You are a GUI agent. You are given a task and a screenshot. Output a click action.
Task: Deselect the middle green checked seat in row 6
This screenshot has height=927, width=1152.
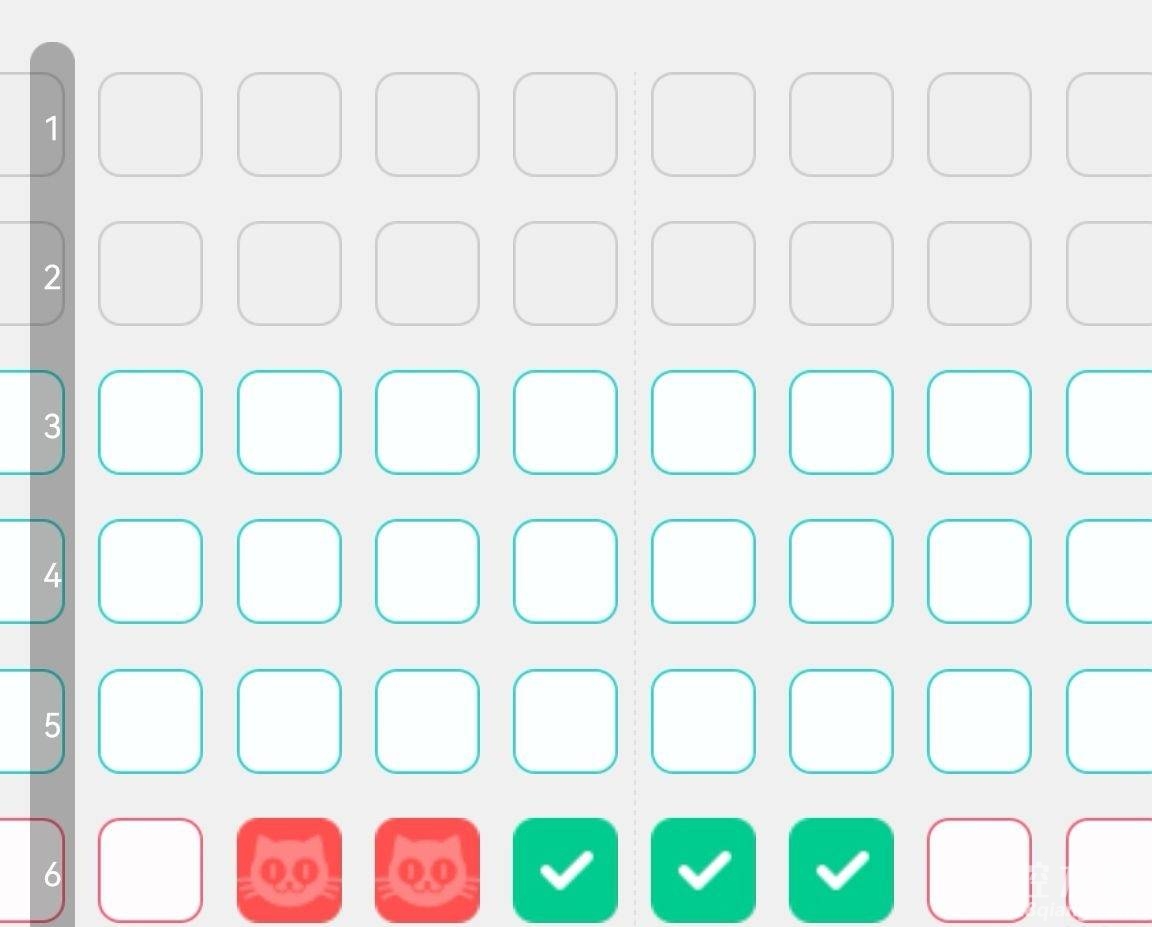[x=703, y=870]
